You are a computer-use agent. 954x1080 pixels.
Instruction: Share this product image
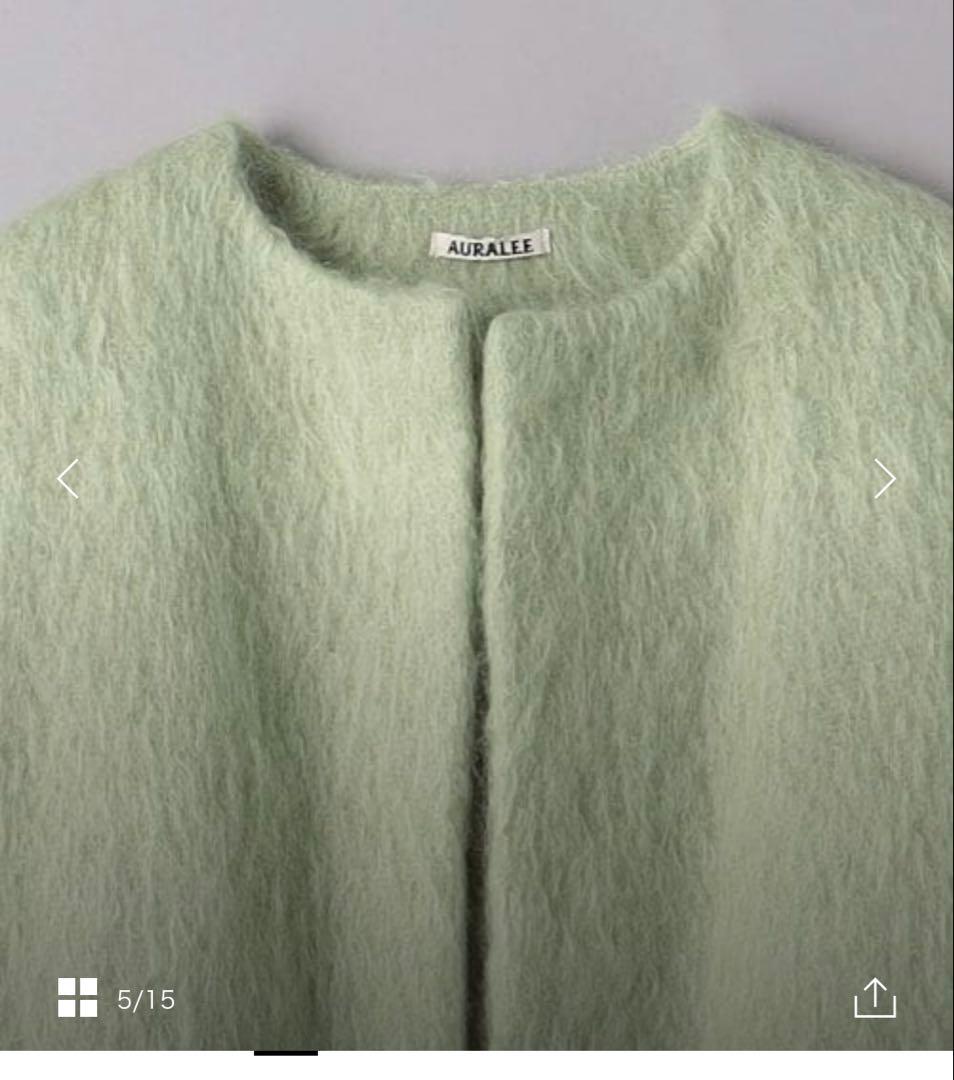pyautogui.click(x=874, y=997)
